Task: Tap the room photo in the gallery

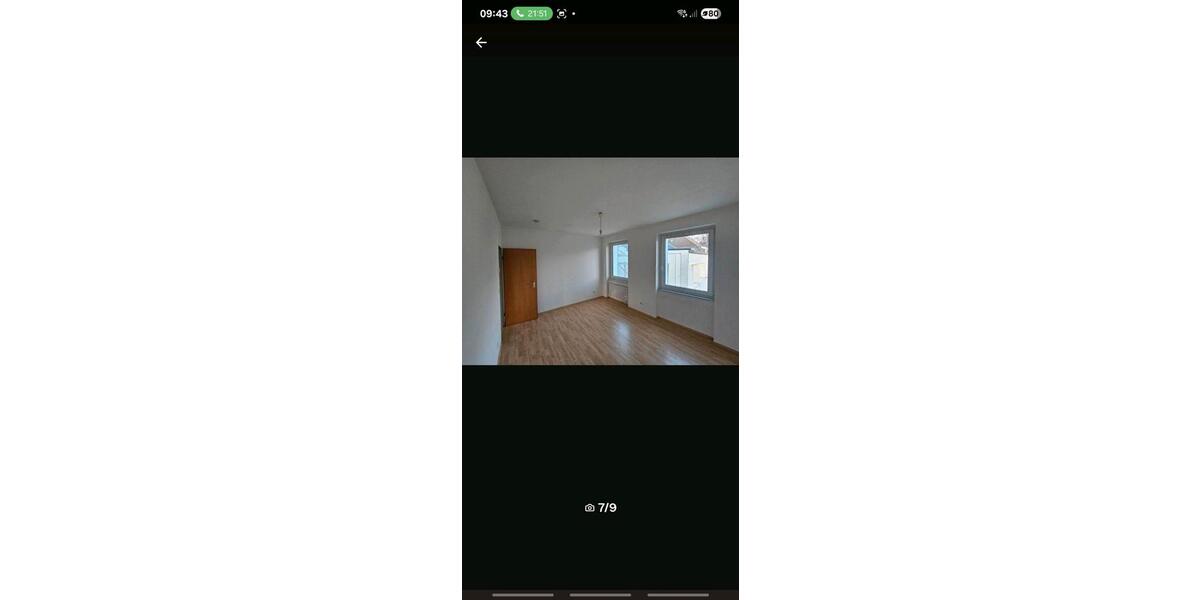Action: [600, 261]
